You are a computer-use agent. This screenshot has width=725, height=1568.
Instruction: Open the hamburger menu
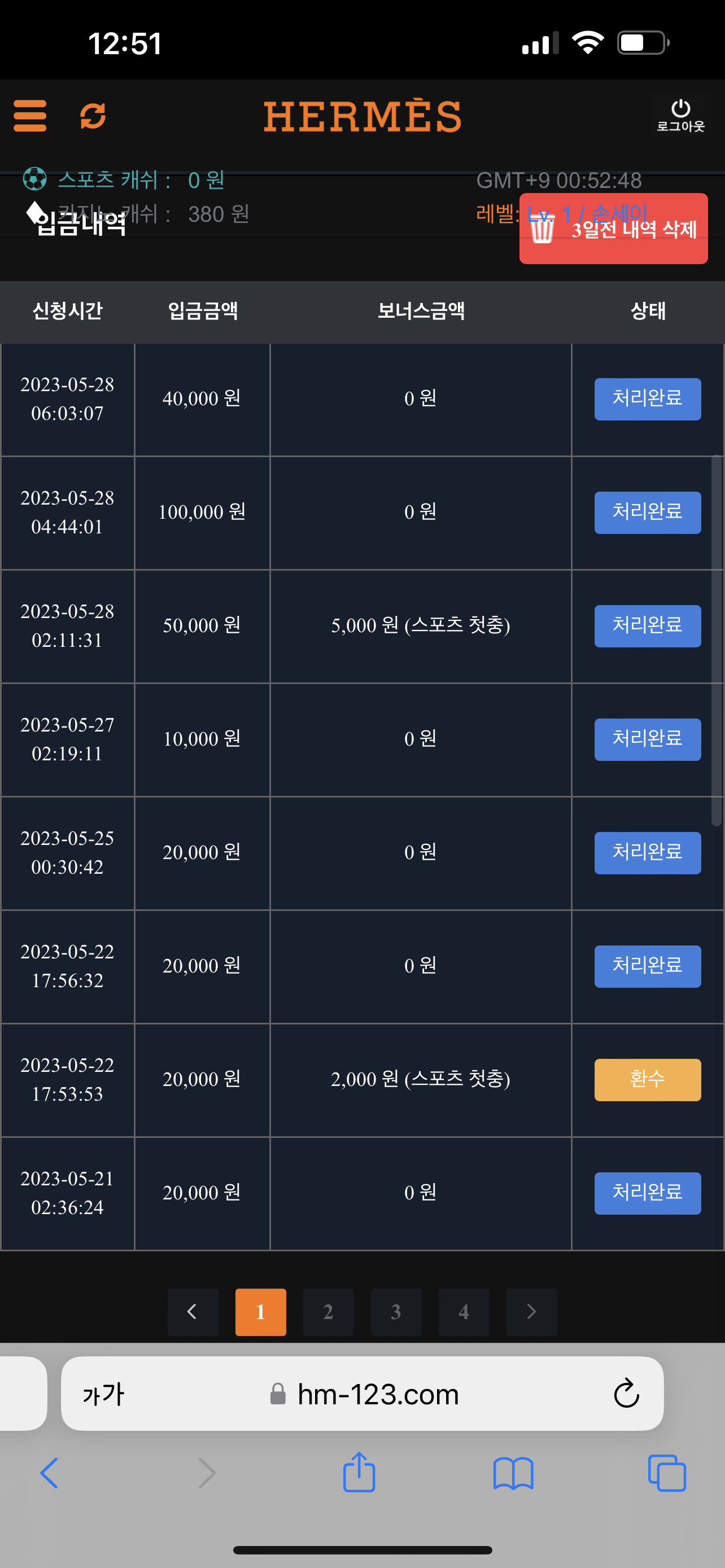[30, 116]
